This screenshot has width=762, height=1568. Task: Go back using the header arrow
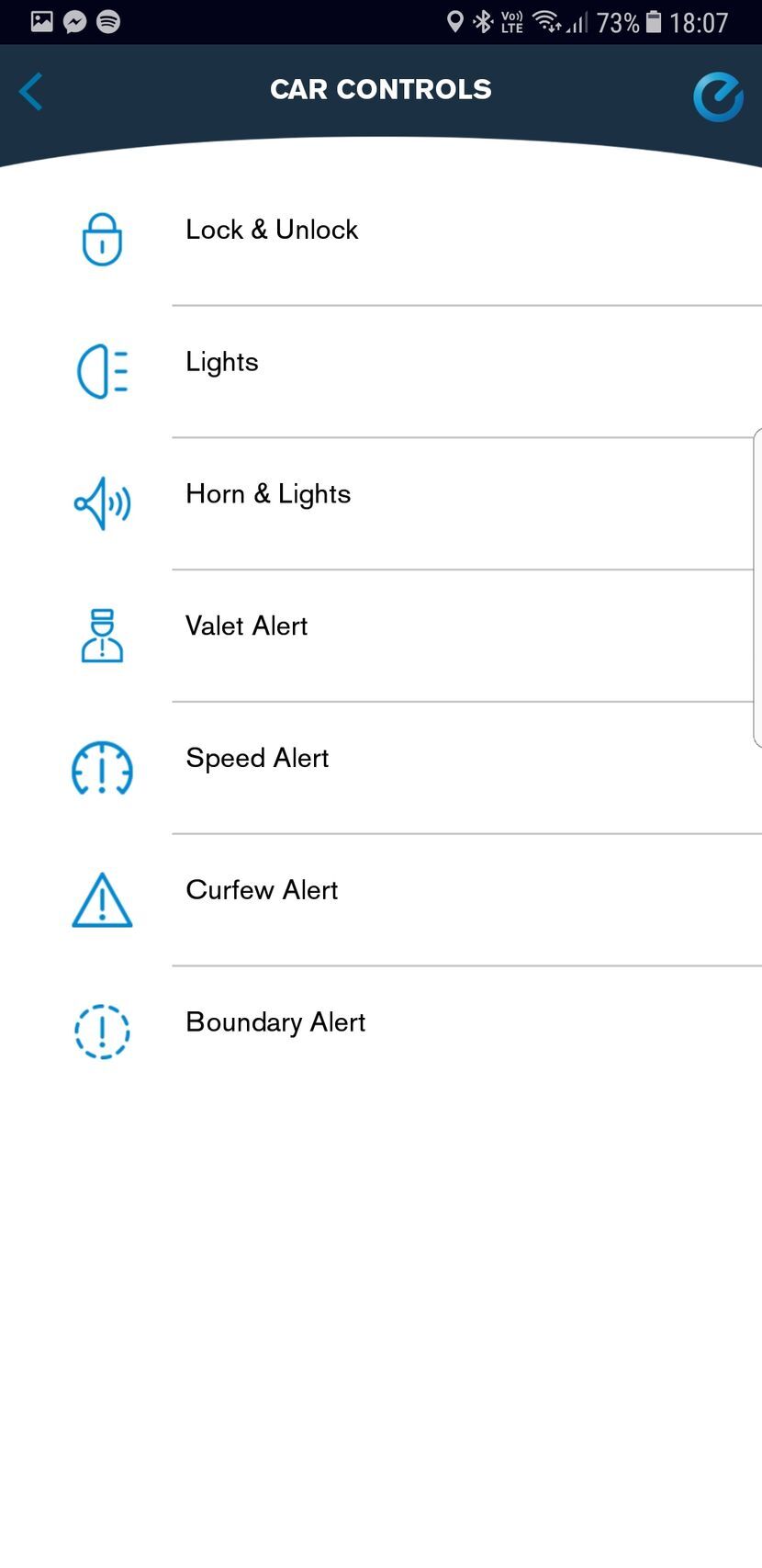(x=31, y=92)
